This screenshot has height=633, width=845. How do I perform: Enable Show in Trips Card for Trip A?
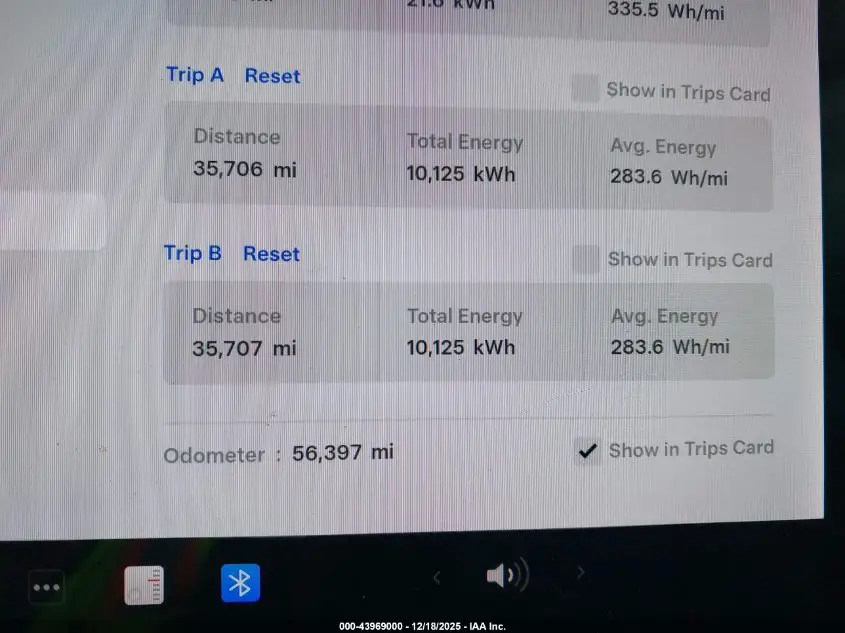(x=585, y=88)
